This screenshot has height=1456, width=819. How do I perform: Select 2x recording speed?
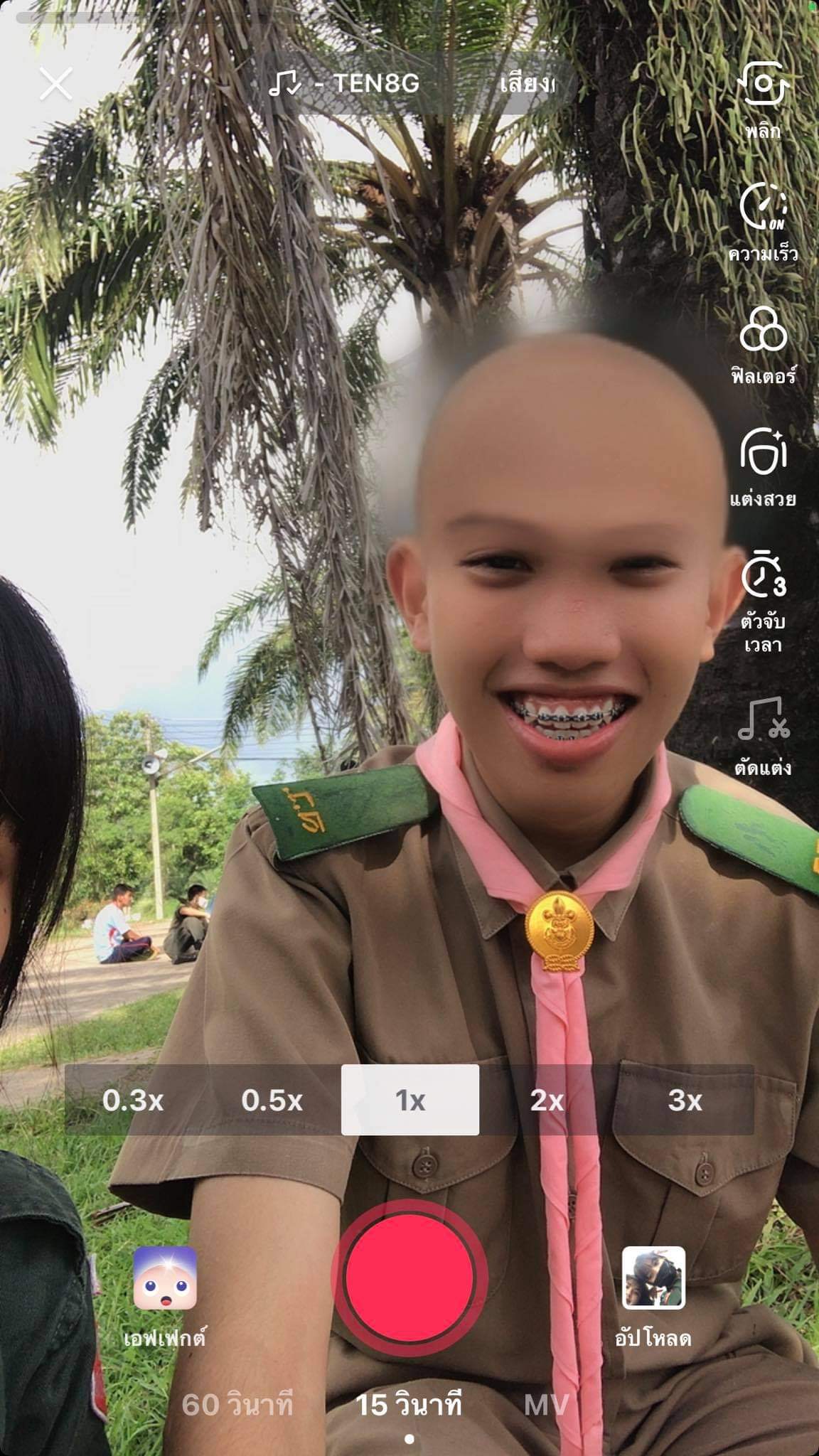coord(547,1100)
